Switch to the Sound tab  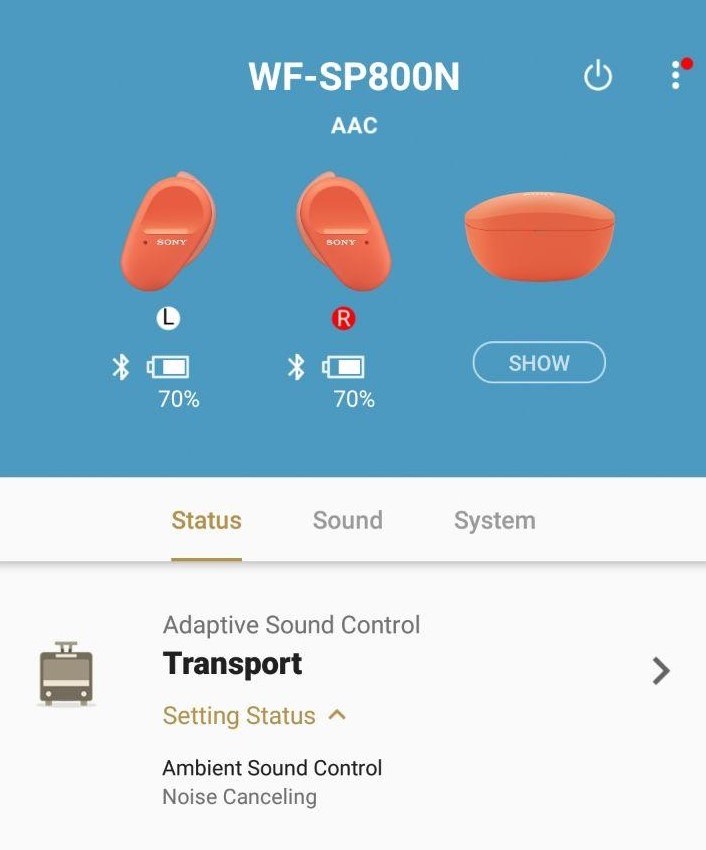(347, 520)
